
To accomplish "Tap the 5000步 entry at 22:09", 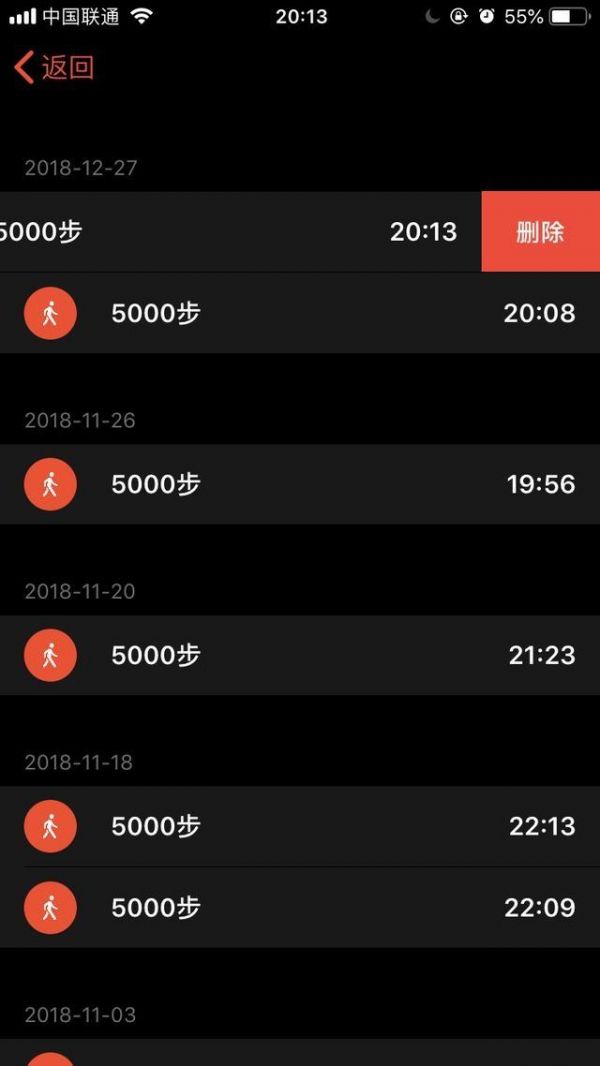I will tap(300, 908).
